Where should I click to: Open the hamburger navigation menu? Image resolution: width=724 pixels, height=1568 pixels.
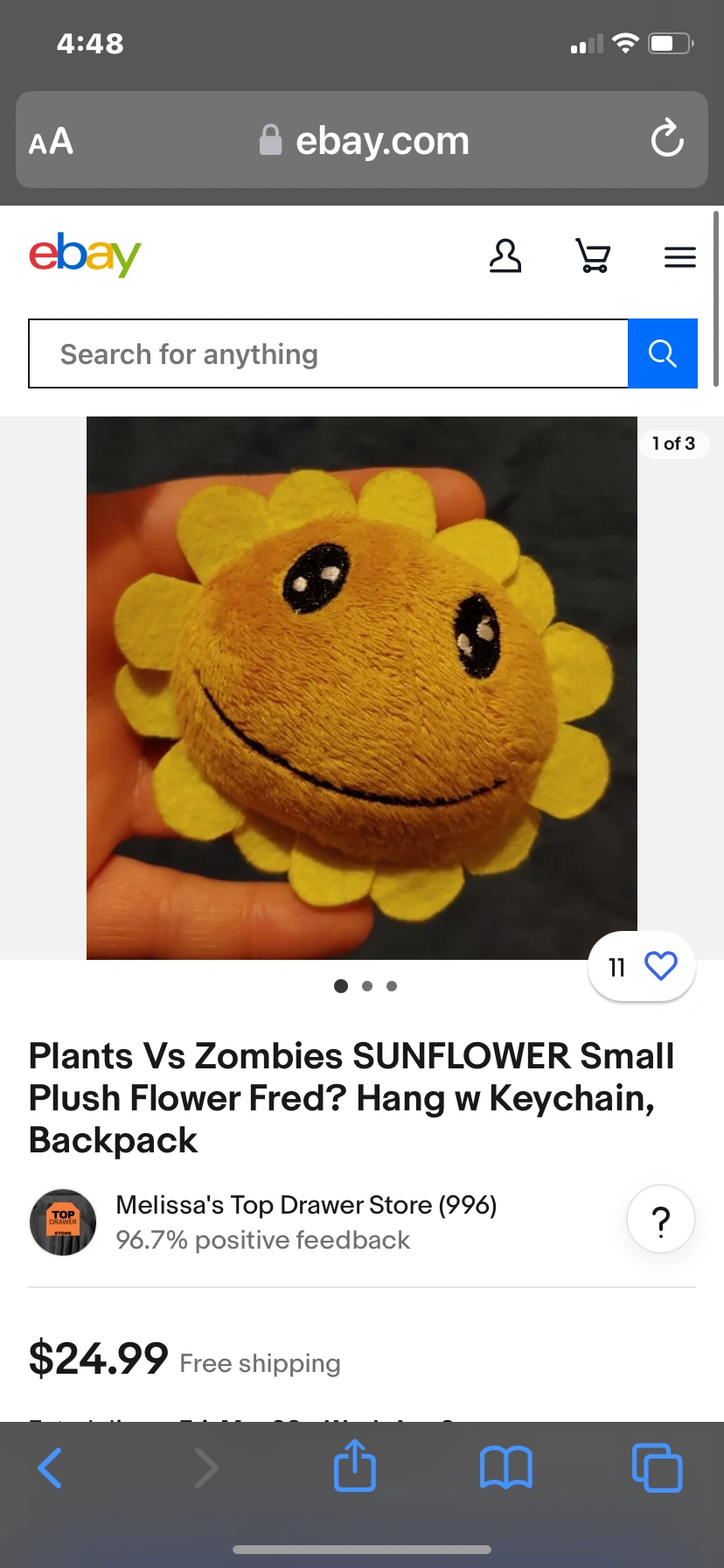click(679, 256)
